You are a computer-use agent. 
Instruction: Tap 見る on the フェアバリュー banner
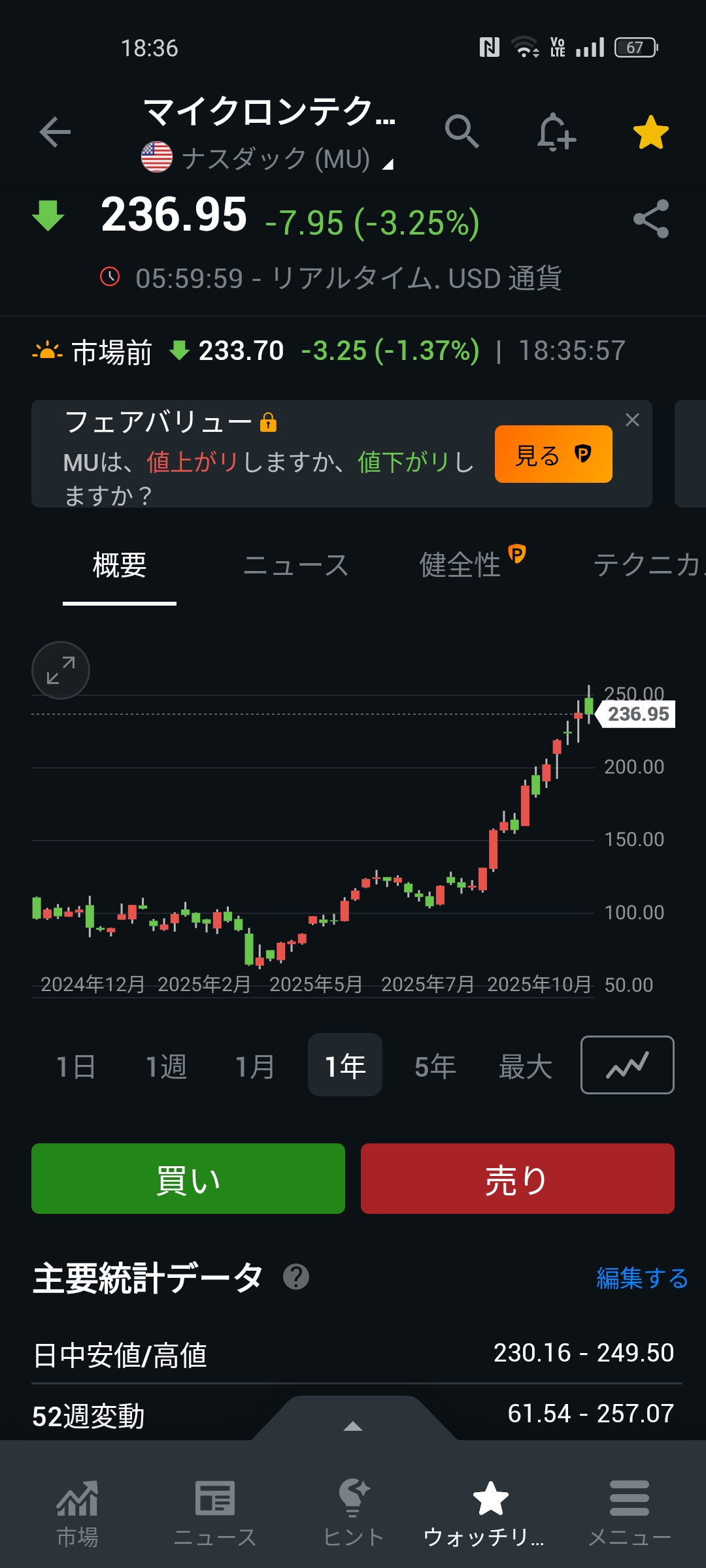(553, 455)
